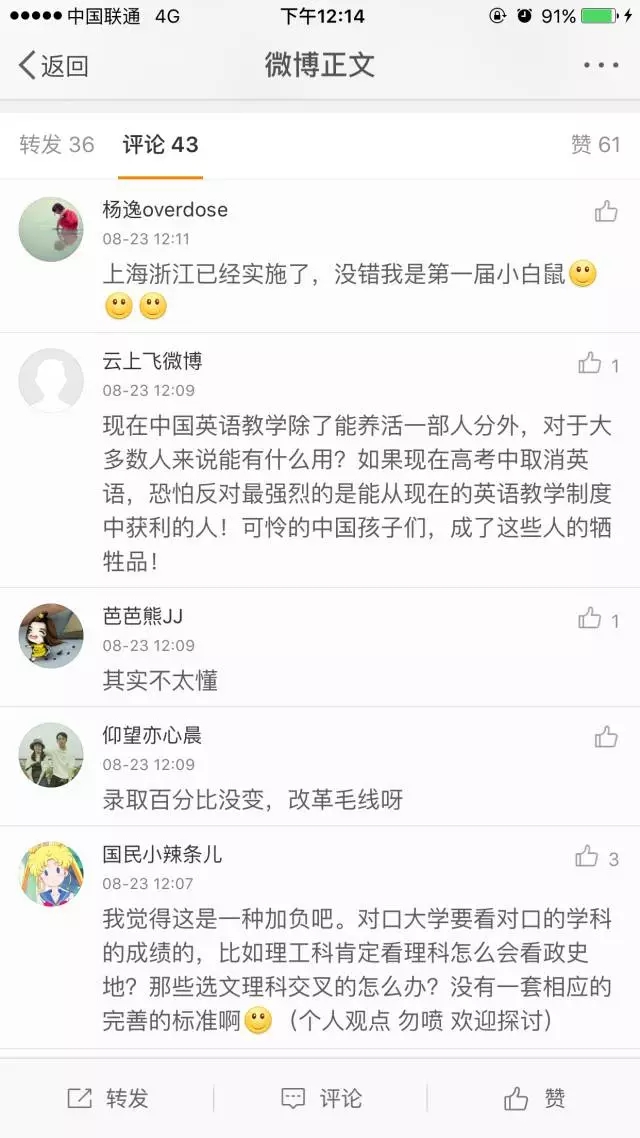Switch to the 赞 61 tab
640x1138 pixels.
pyautogui.click(x=595, y=145)
